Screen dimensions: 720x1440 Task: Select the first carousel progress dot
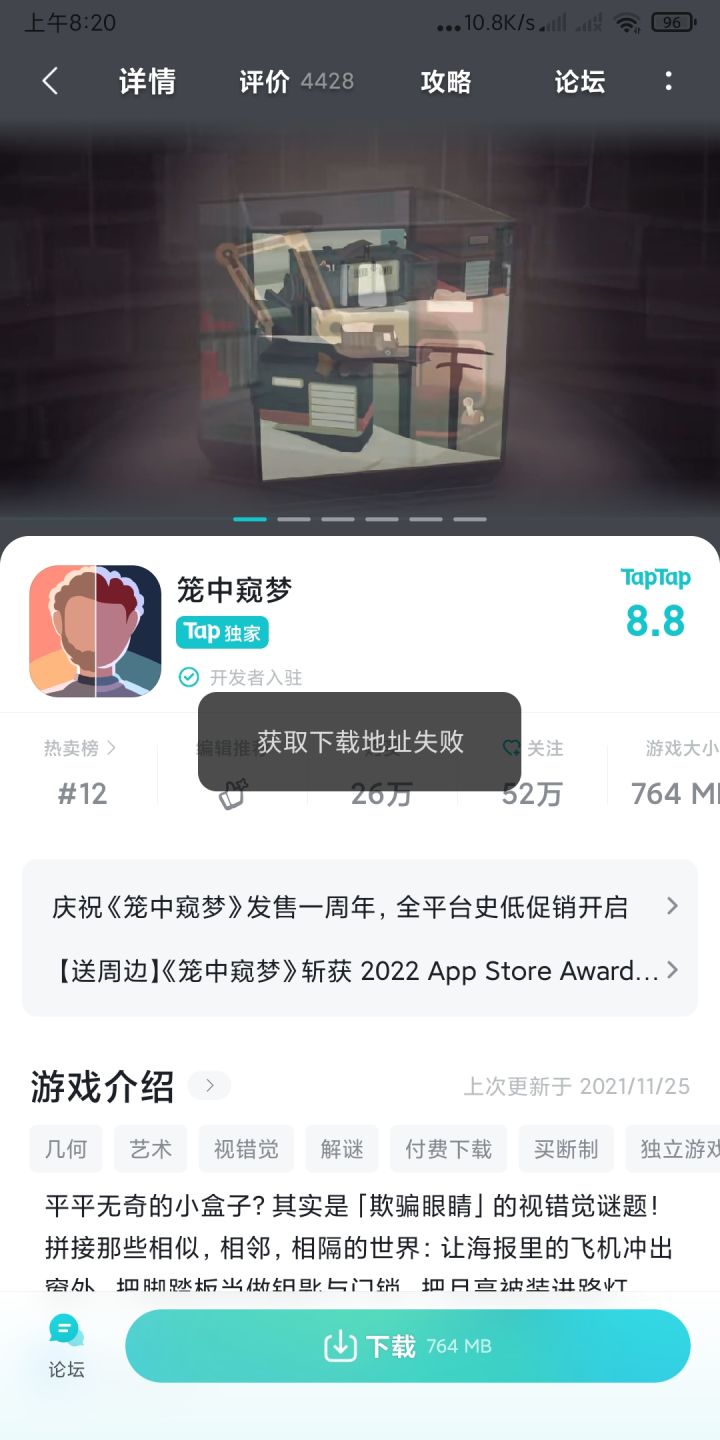(x=250, y=518)
